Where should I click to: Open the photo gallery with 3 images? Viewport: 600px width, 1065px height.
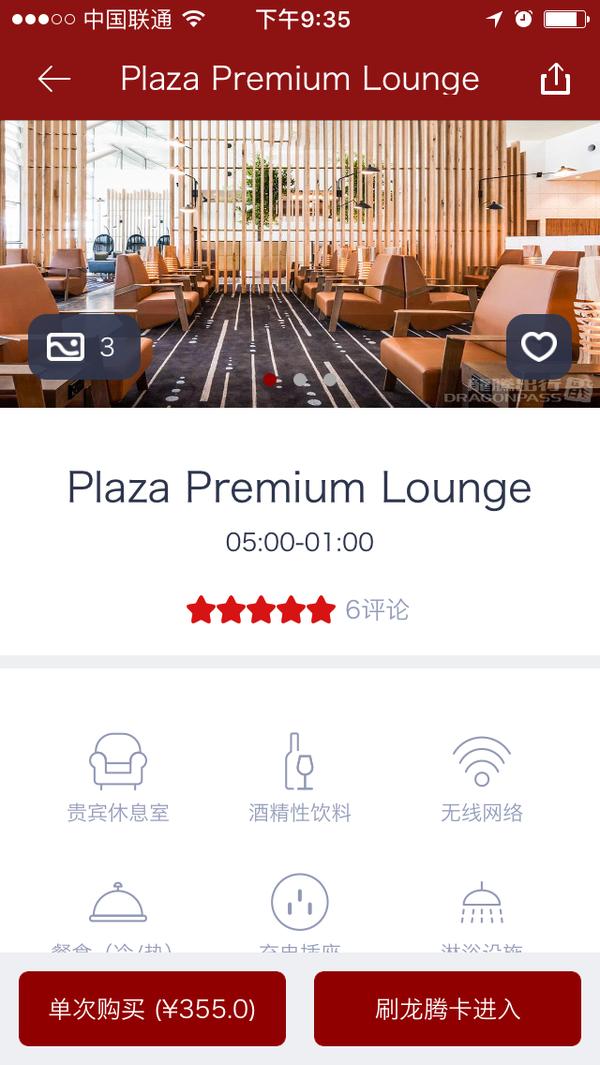(x=82, y=347)
